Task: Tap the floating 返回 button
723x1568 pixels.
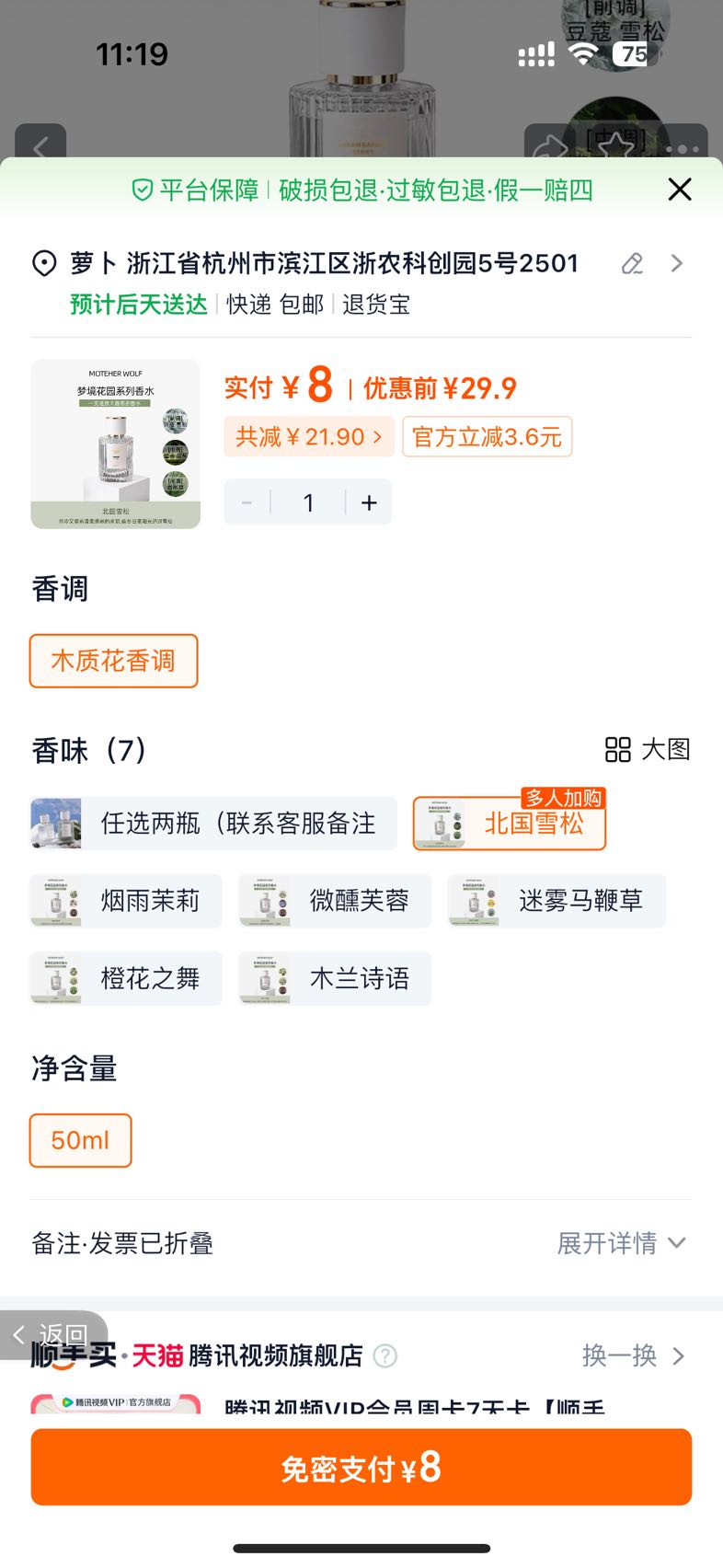Action: click(53, 1334)
